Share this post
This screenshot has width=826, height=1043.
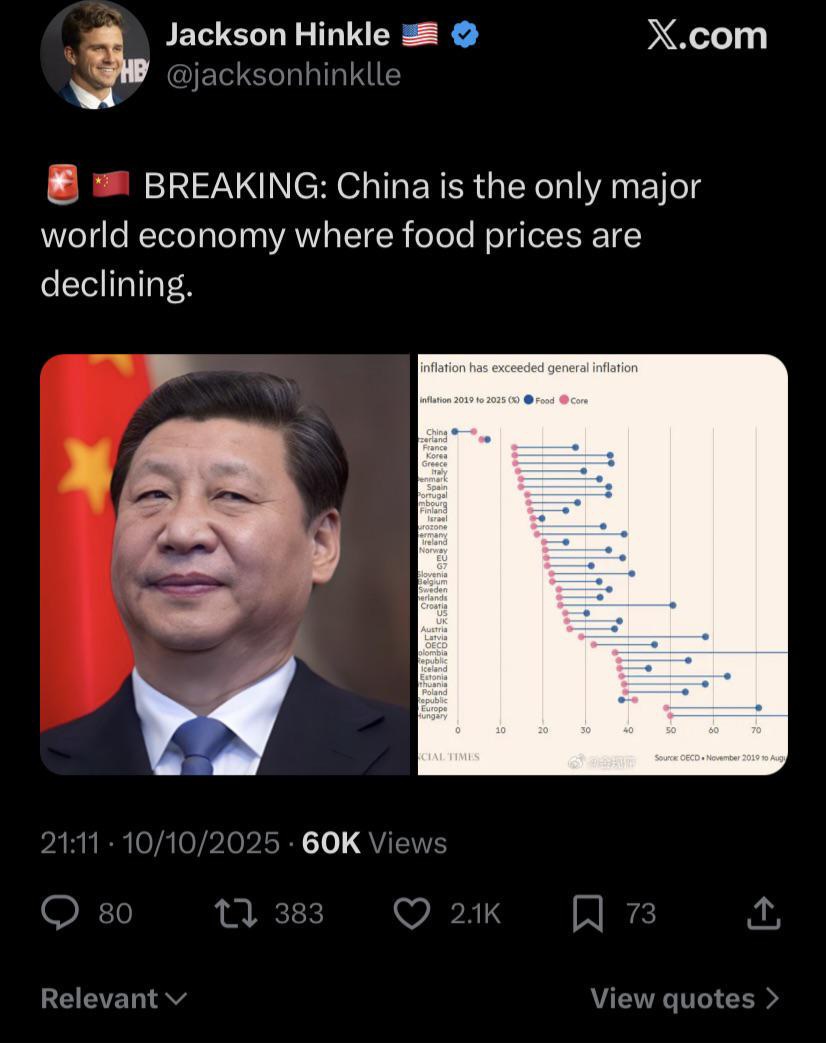click(x=762, y=912)
